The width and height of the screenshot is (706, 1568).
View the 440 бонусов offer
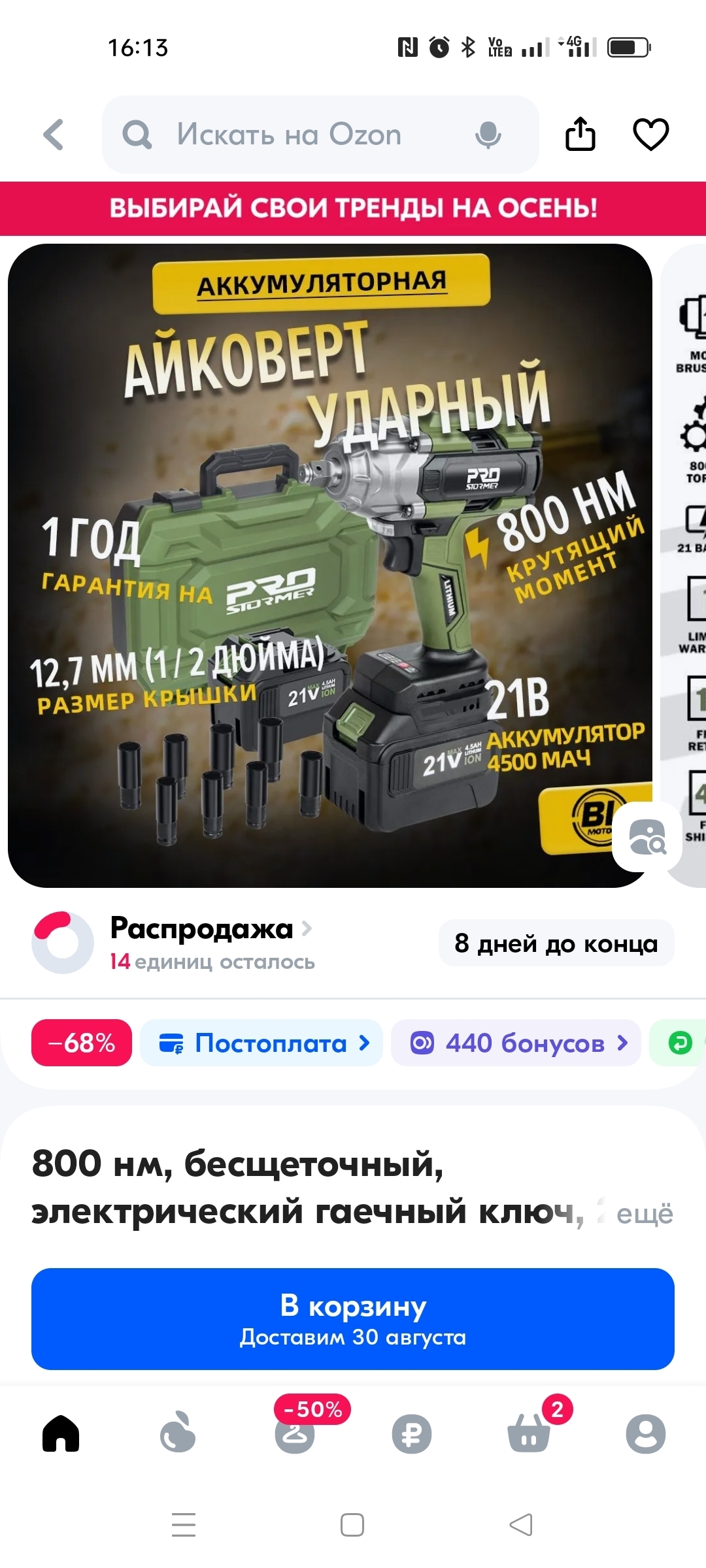[516, 1043]
